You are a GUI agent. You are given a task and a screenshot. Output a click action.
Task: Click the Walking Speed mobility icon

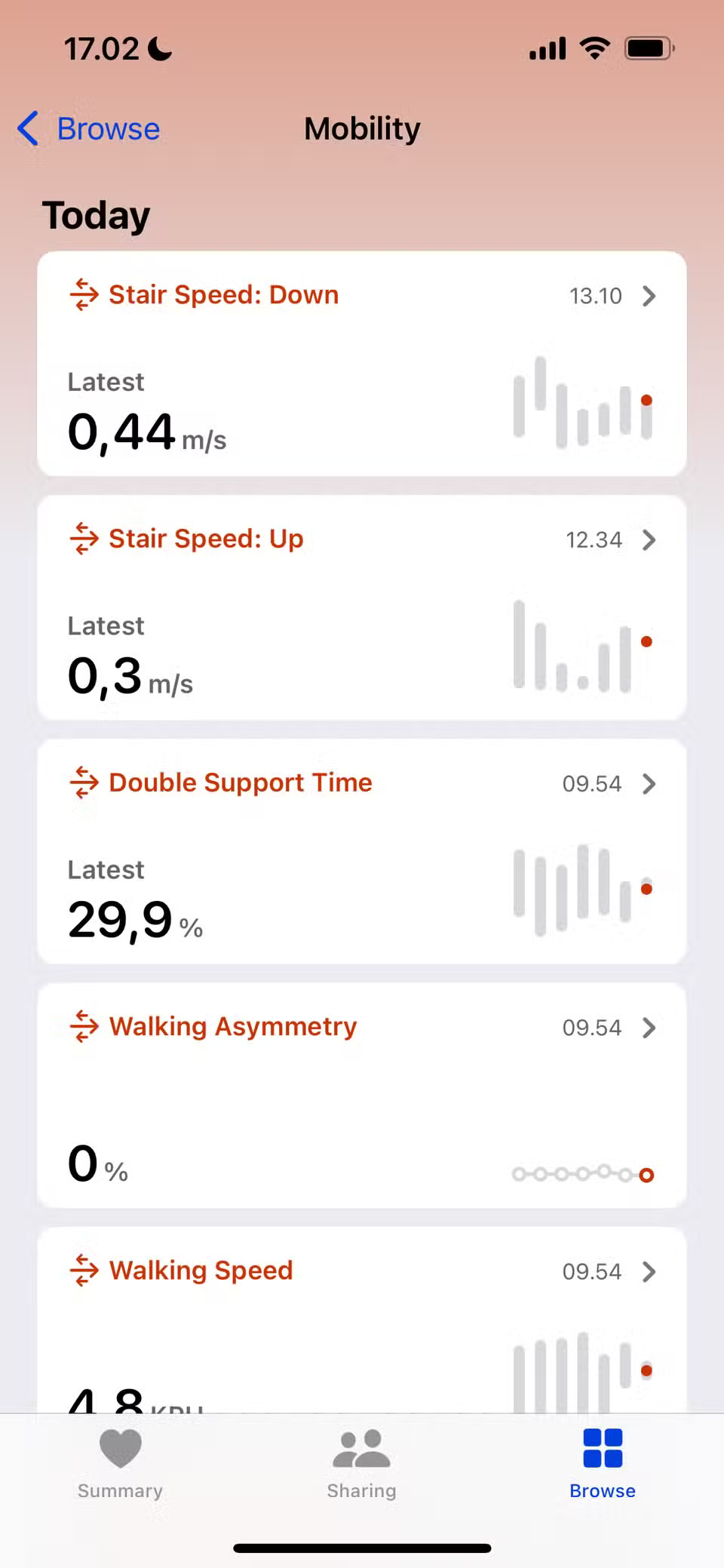(83, 1270)
